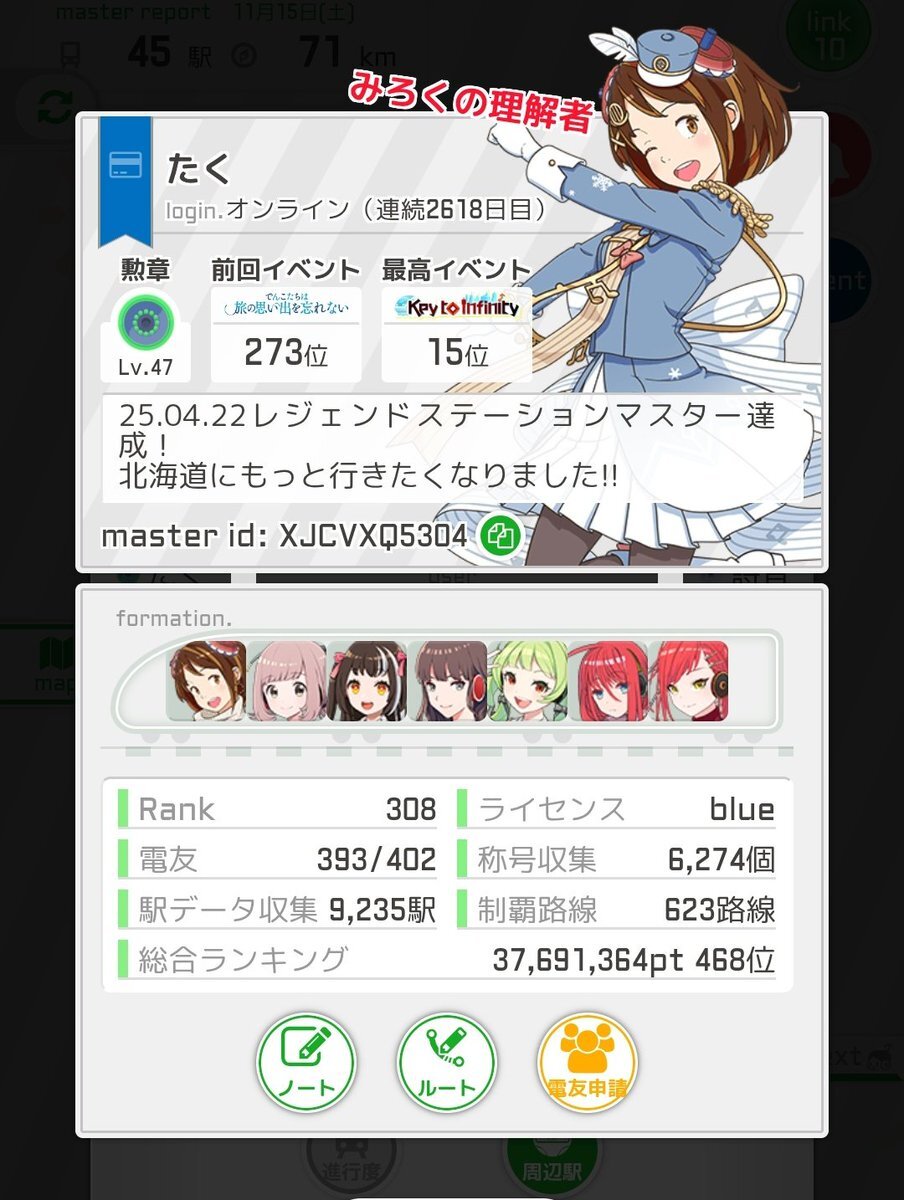Open the ルート button
This screenshot has width=904, height=1200.
[x=446, y=1062]
